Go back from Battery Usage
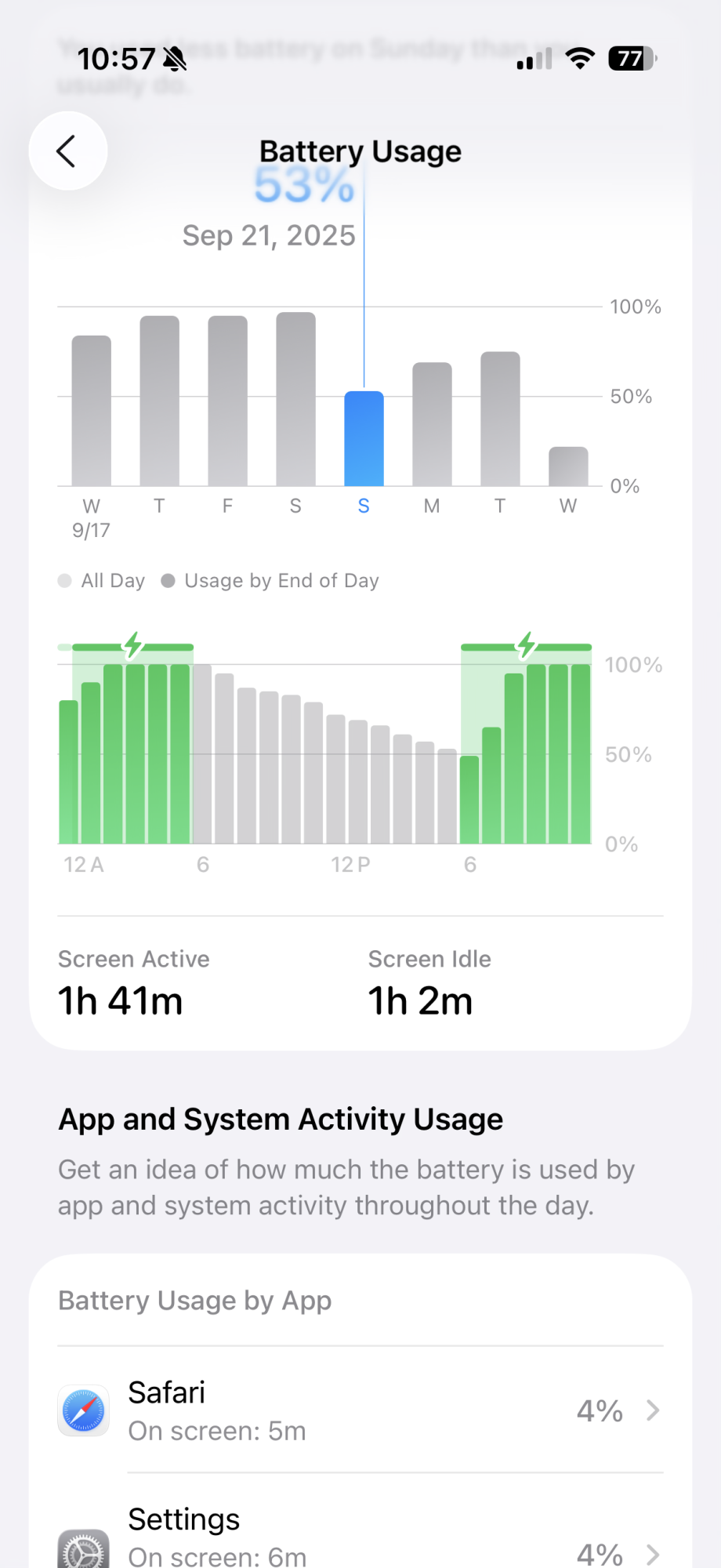 pos(68,151)
